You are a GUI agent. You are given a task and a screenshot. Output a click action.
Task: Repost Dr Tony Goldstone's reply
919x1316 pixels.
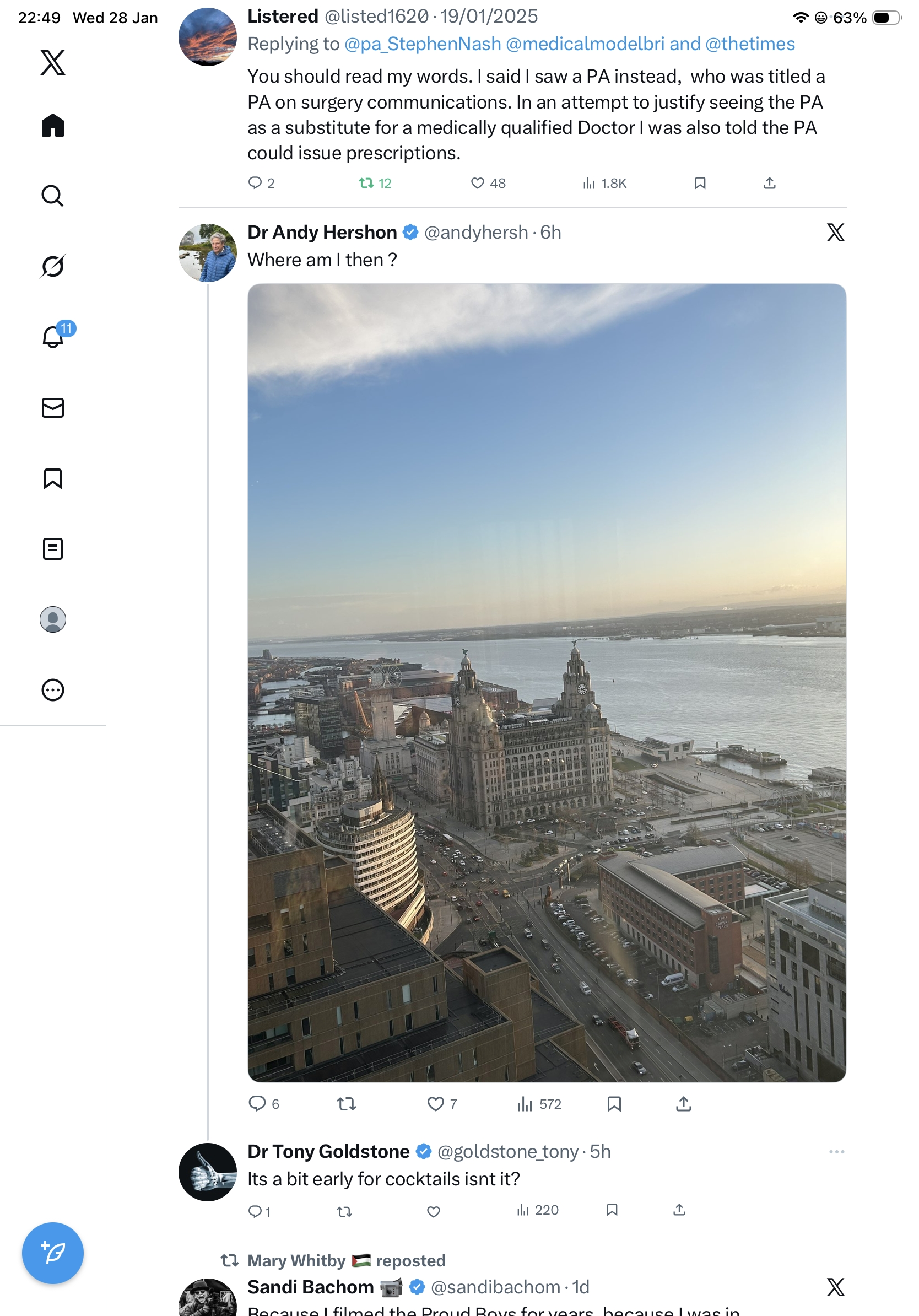[344, 1211]
